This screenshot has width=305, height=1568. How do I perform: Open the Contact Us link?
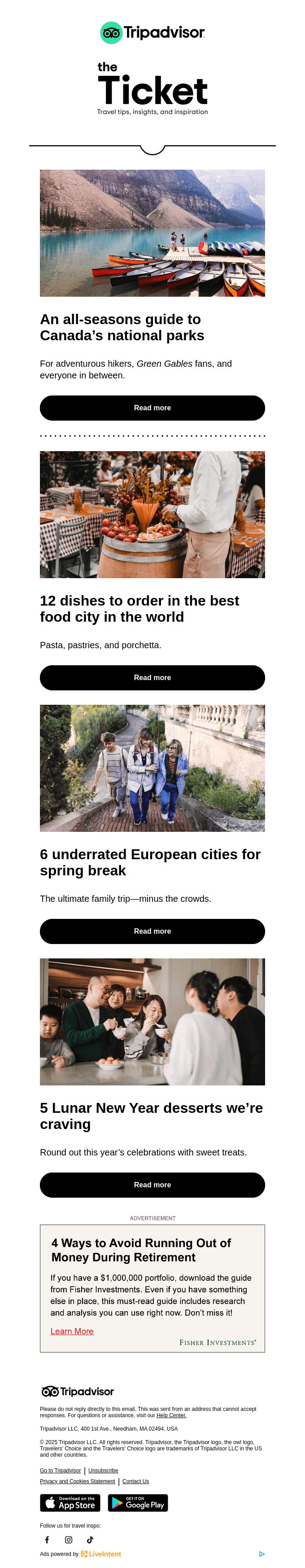[x=135, y=1481]
